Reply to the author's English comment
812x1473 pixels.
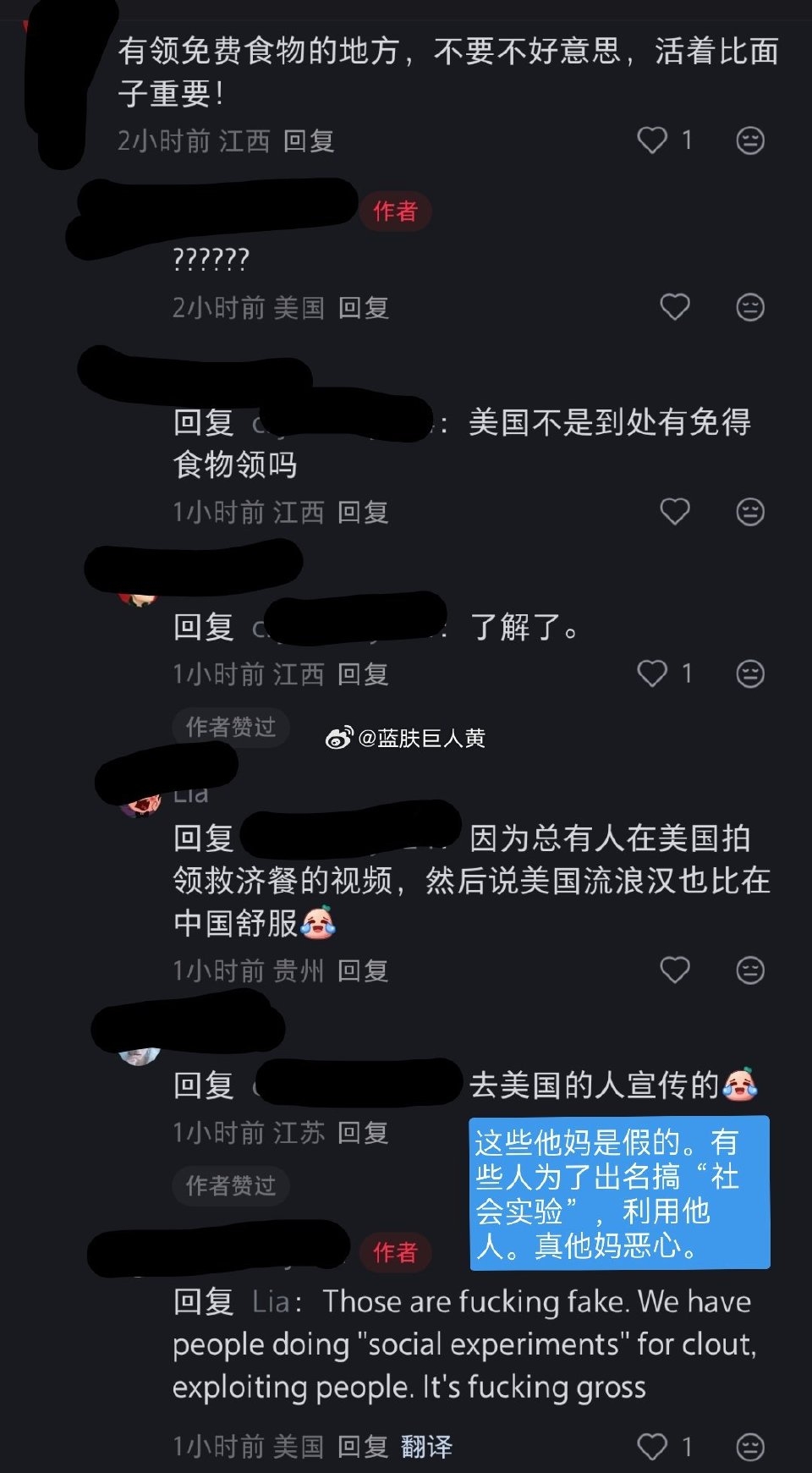click(363, 1447)
